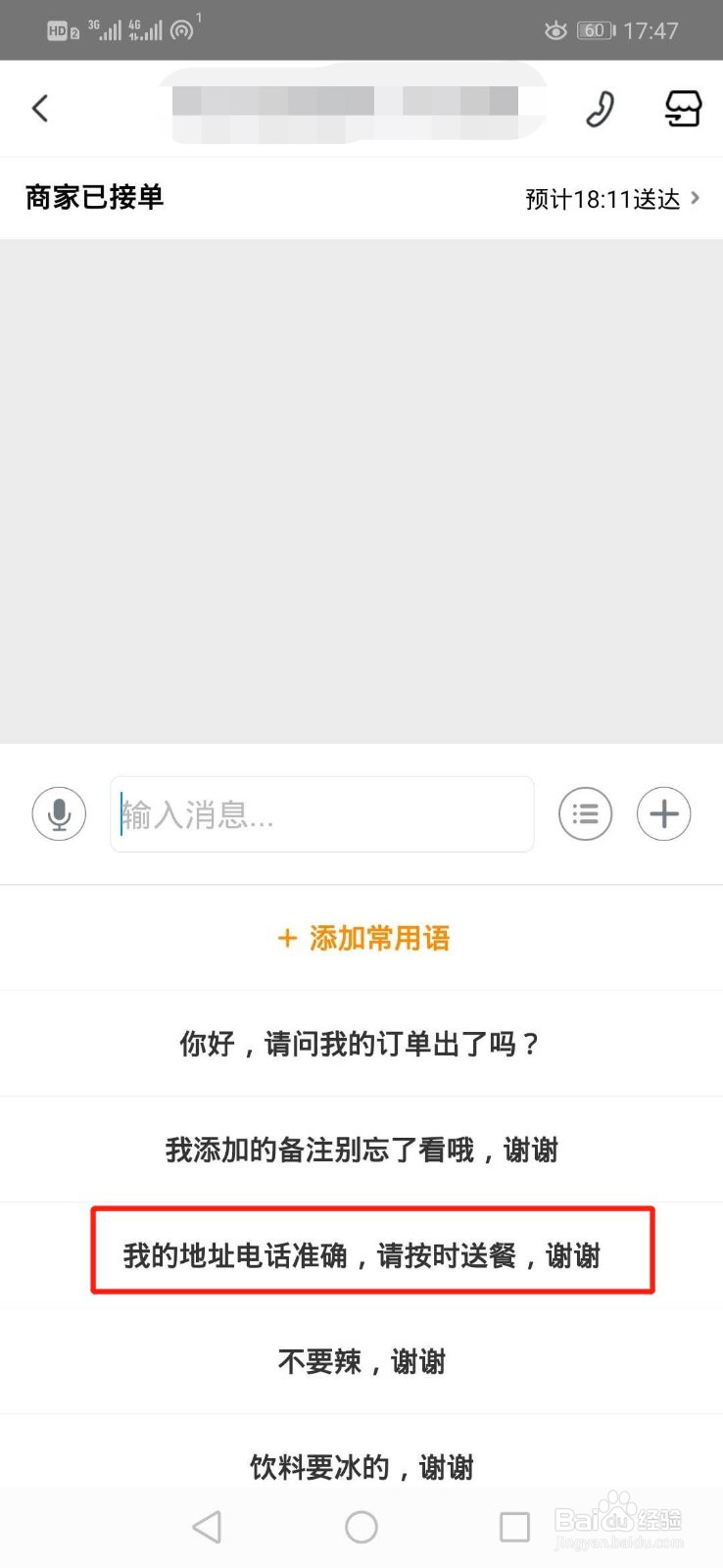
Task: Tap 添加常用语 to add a common phrase
Action: 361,938
